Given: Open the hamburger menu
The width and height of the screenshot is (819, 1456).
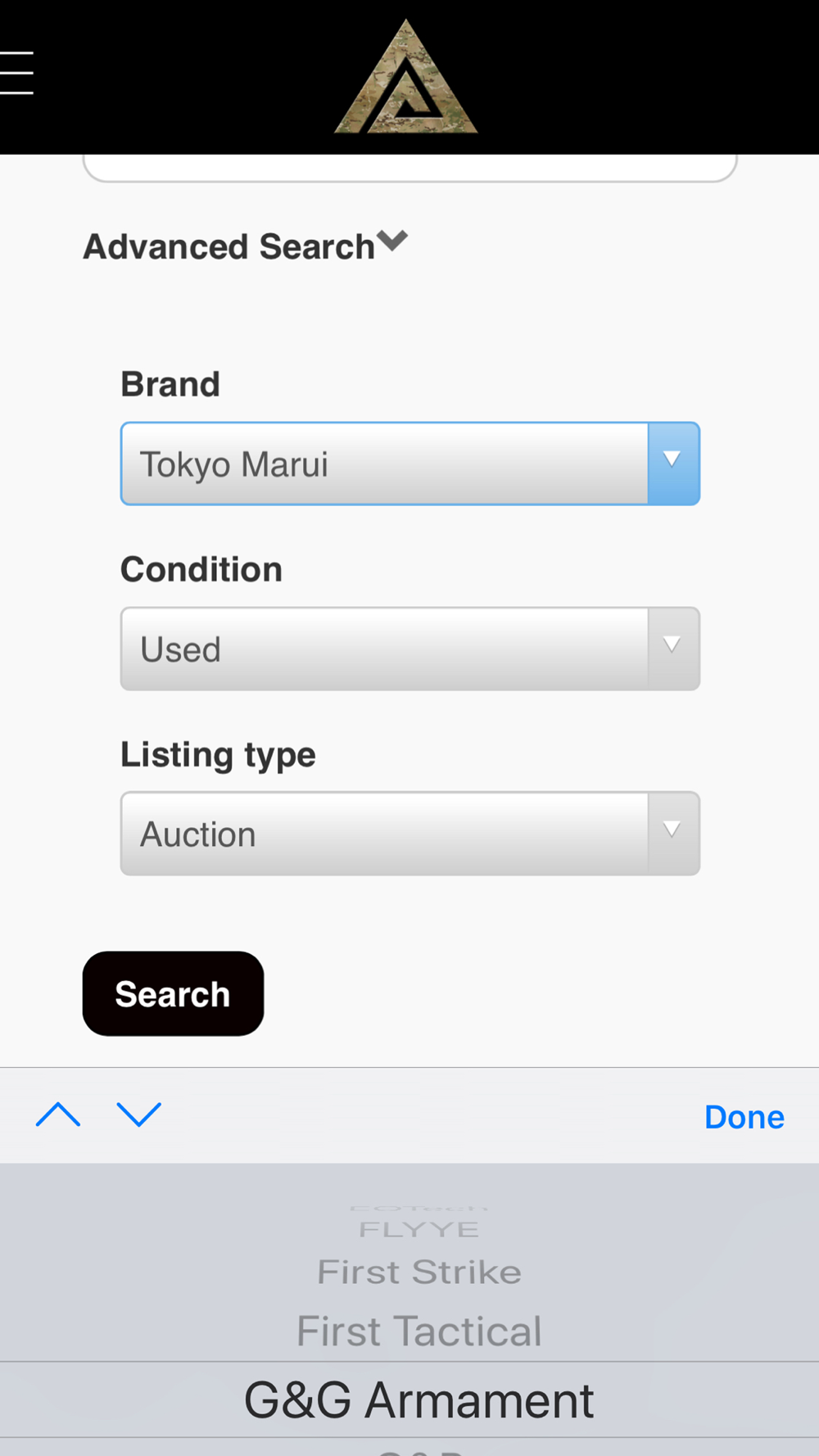Looking at the screenshot, I should tap(16, 73).
